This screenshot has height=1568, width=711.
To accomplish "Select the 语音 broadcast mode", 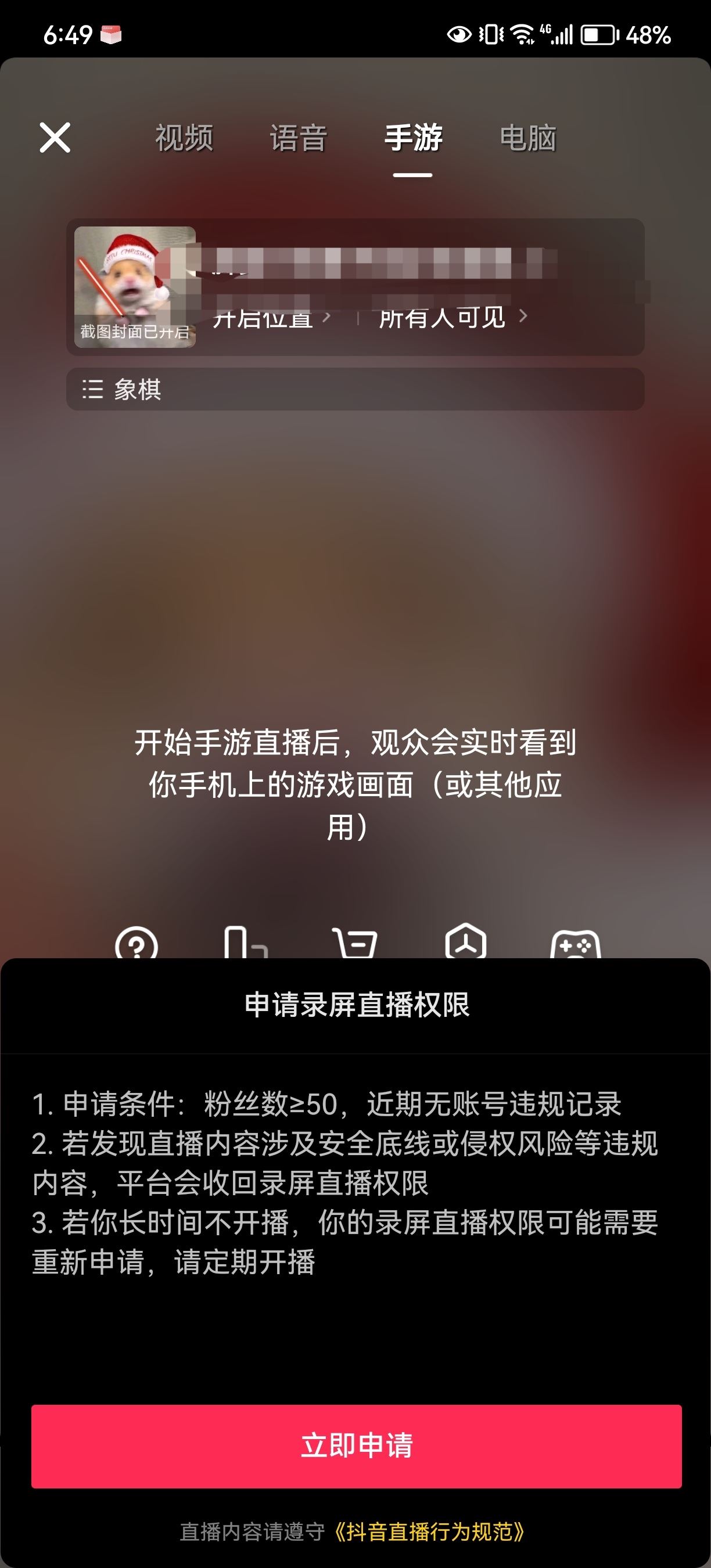I will point(297,138).
